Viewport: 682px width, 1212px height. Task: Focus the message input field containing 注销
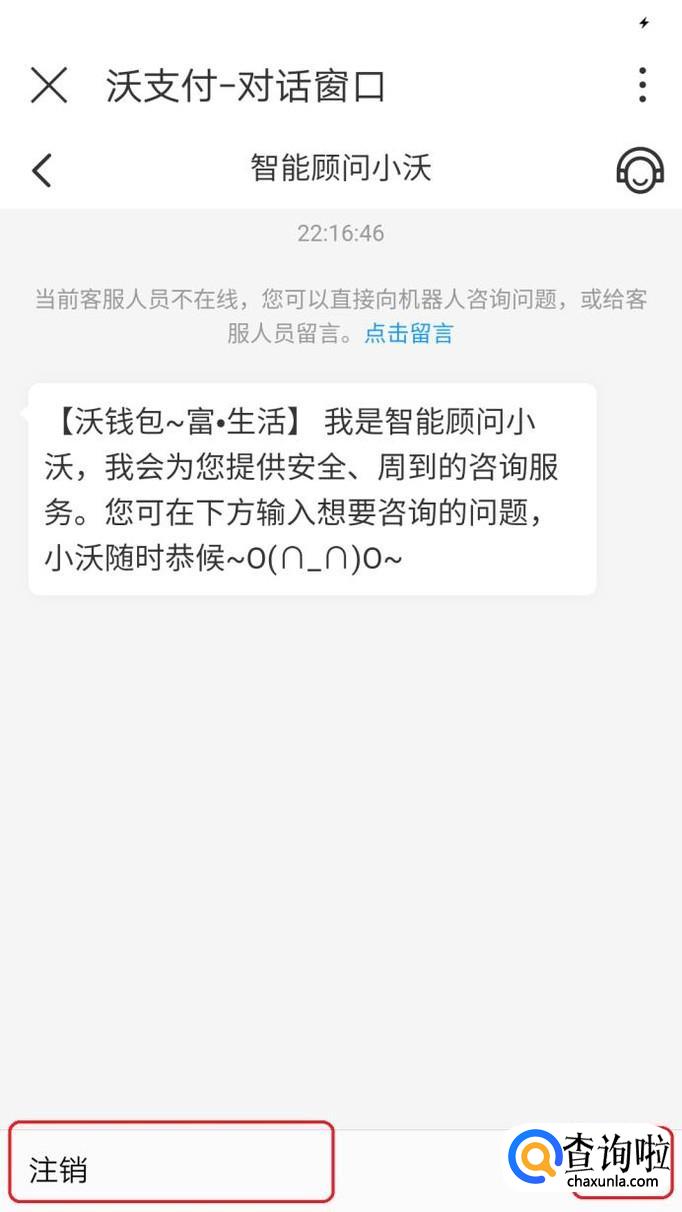pyautogui.click(x=172, y=1168)
